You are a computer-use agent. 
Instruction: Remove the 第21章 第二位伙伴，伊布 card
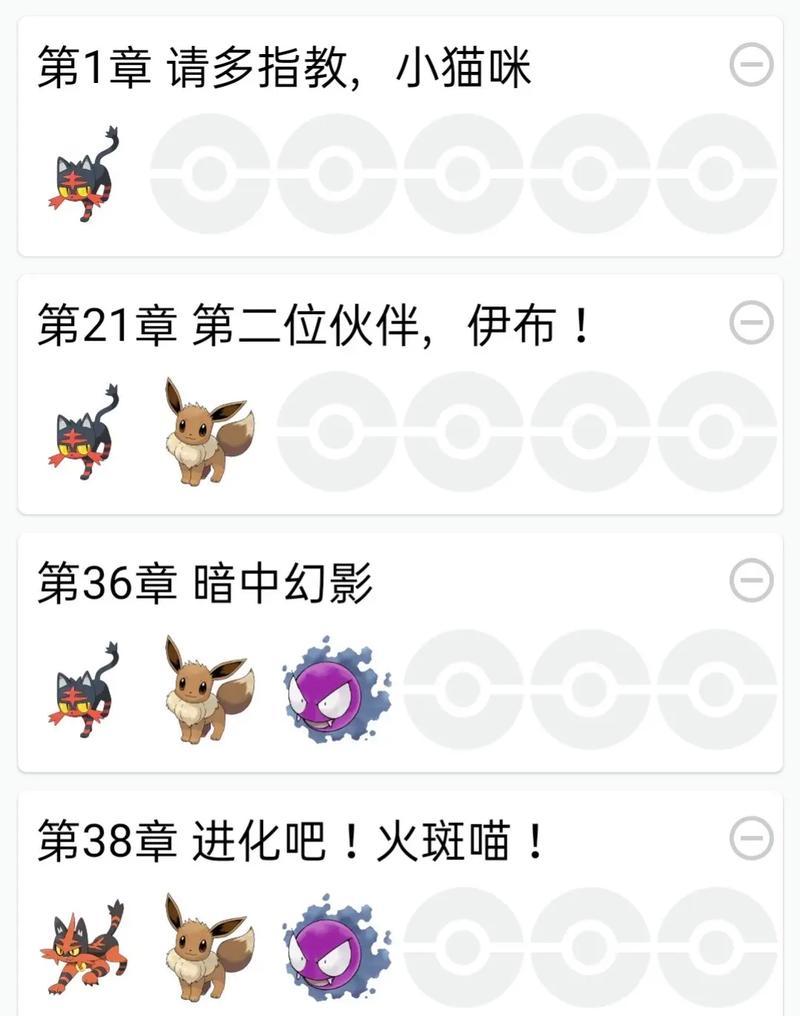click(x=751, y=323)
